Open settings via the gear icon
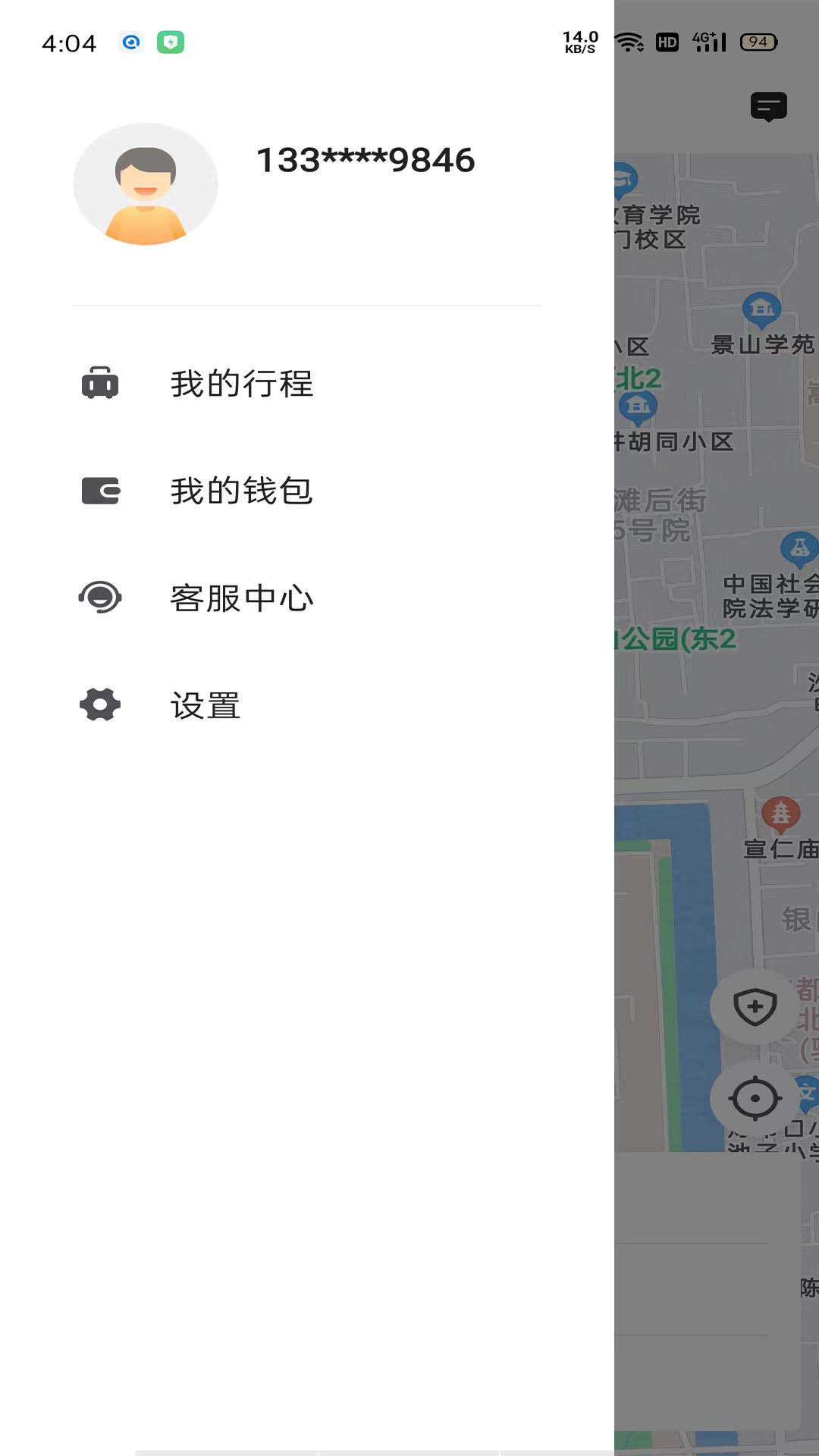 (x=99, y=705)
